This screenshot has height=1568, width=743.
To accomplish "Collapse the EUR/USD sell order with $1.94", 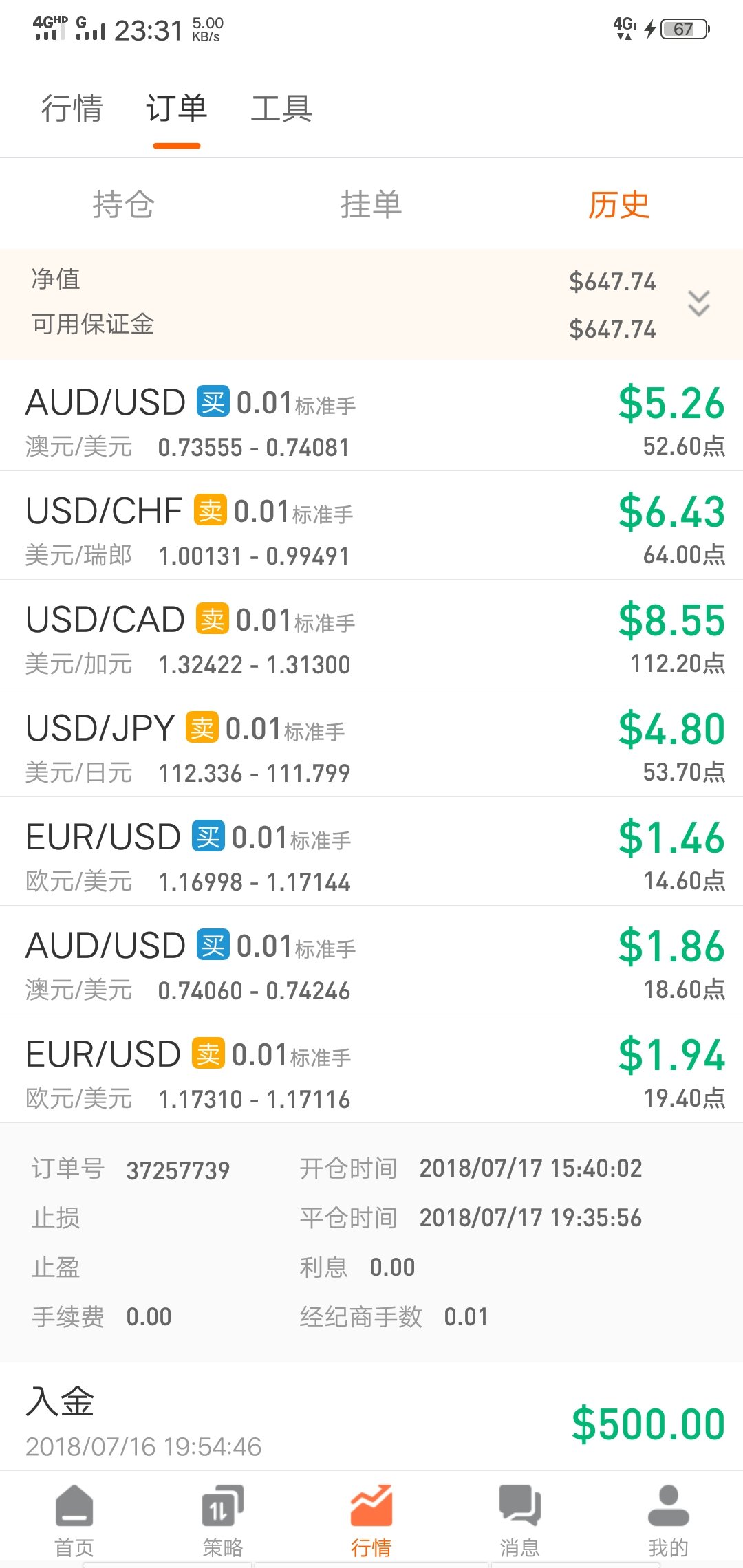I will tap(371, 1069).
